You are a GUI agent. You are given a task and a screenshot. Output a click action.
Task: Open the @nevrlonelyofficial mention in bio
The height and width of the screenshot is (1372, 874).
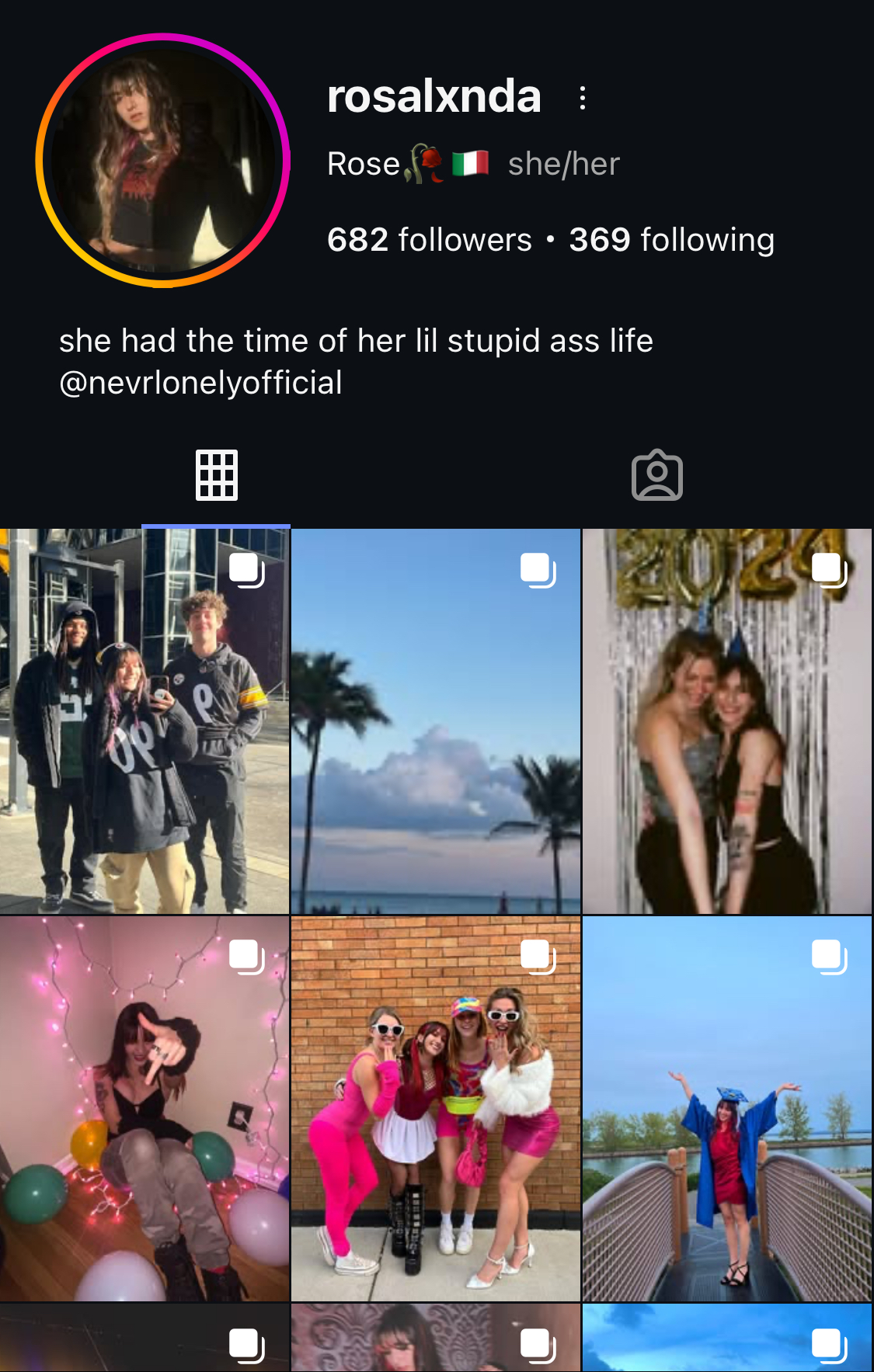pyautogui.click(x=200, y=383)
